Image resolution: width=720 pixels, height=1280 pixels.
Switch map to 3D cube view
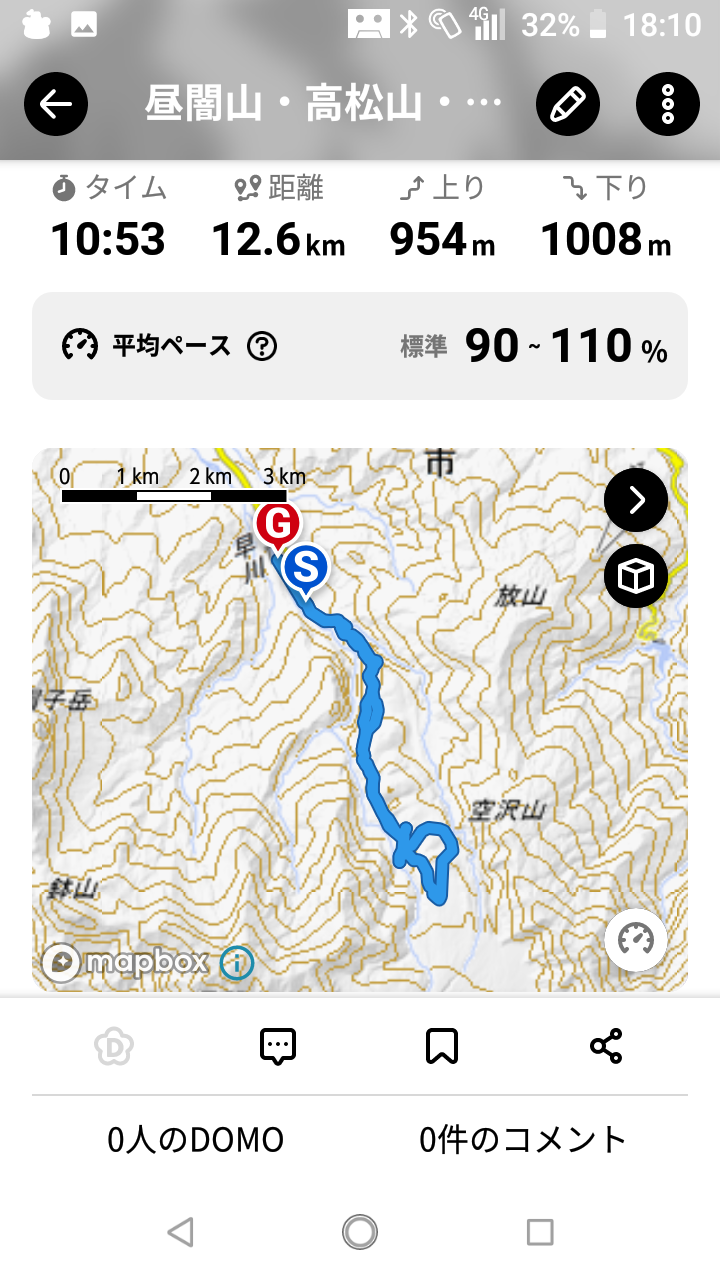click(x=636, y=576)
